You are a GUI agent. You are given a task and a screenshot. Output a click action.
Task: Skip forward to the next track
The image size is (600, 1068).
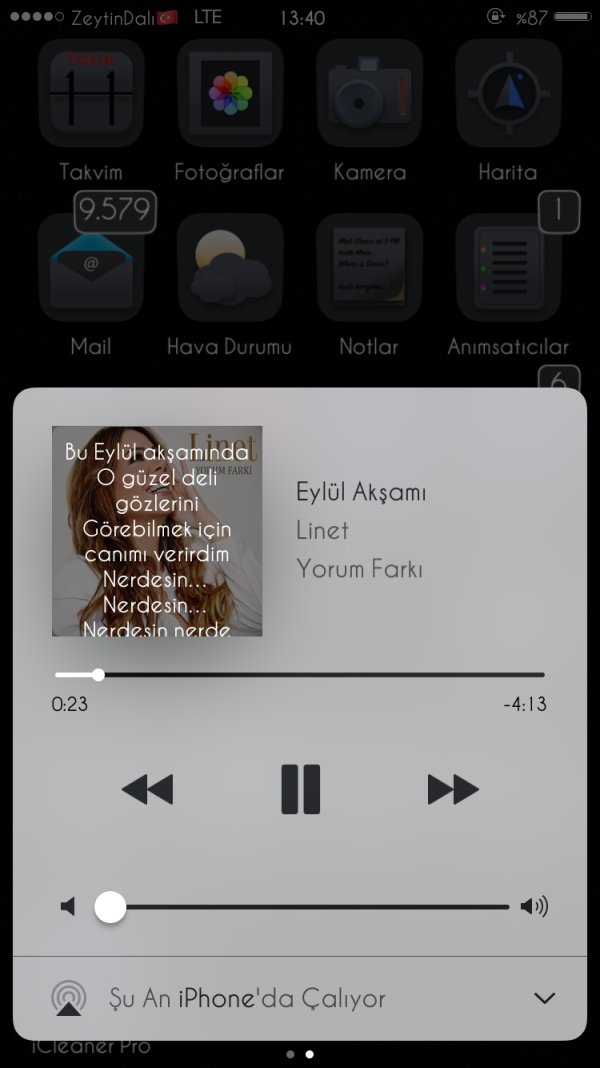point(453,789)
